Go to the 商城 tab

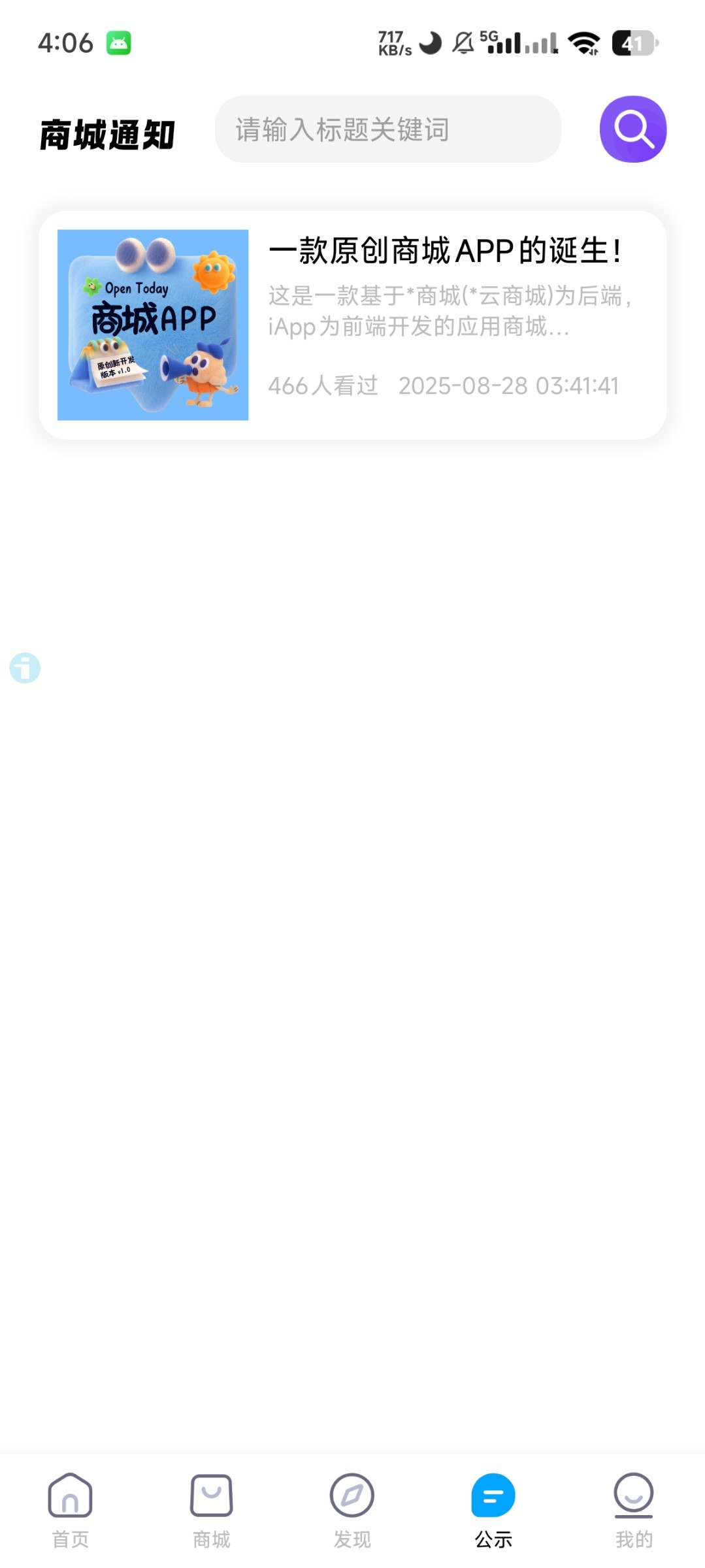click(x=211, y=1510)
